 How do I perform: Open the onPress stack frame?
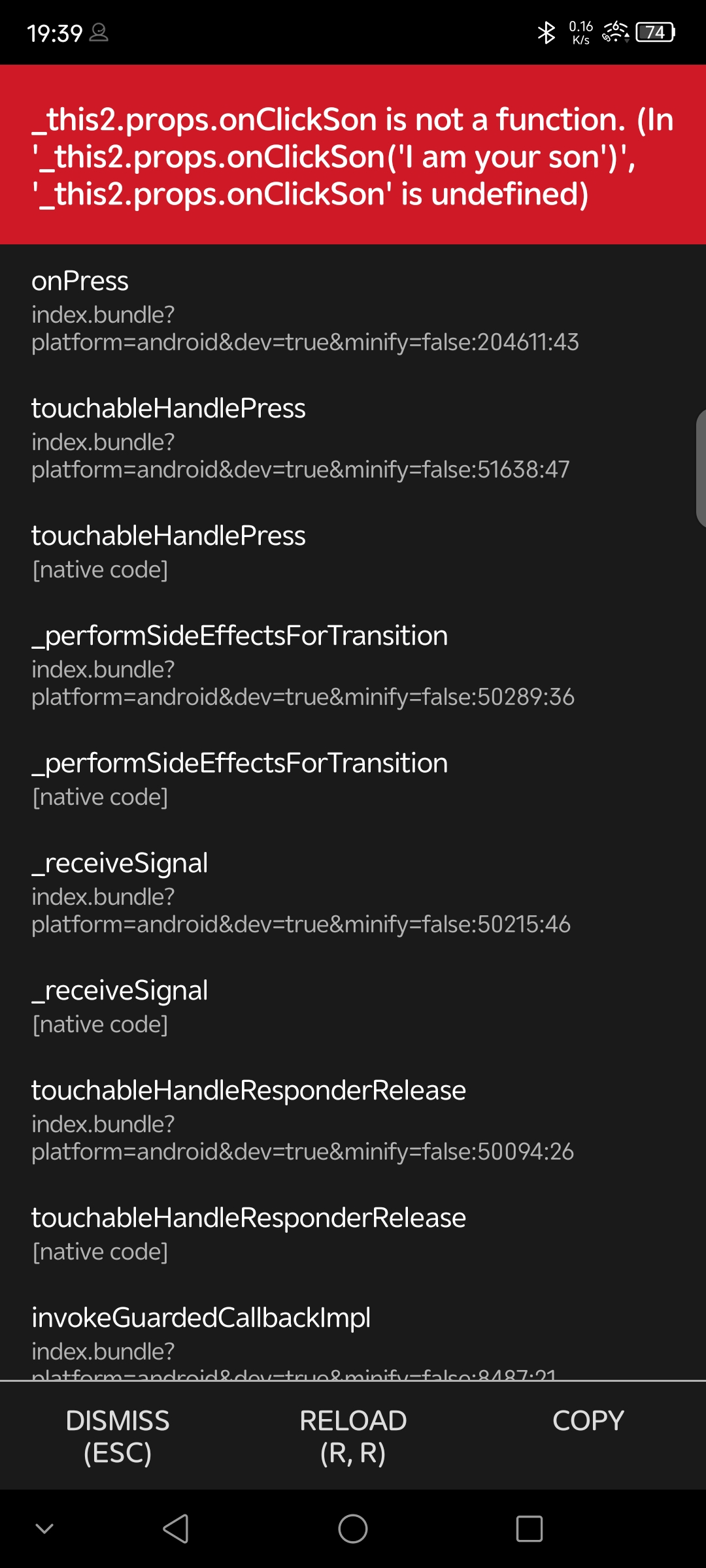pyautogui.click(x=305, y=311)
